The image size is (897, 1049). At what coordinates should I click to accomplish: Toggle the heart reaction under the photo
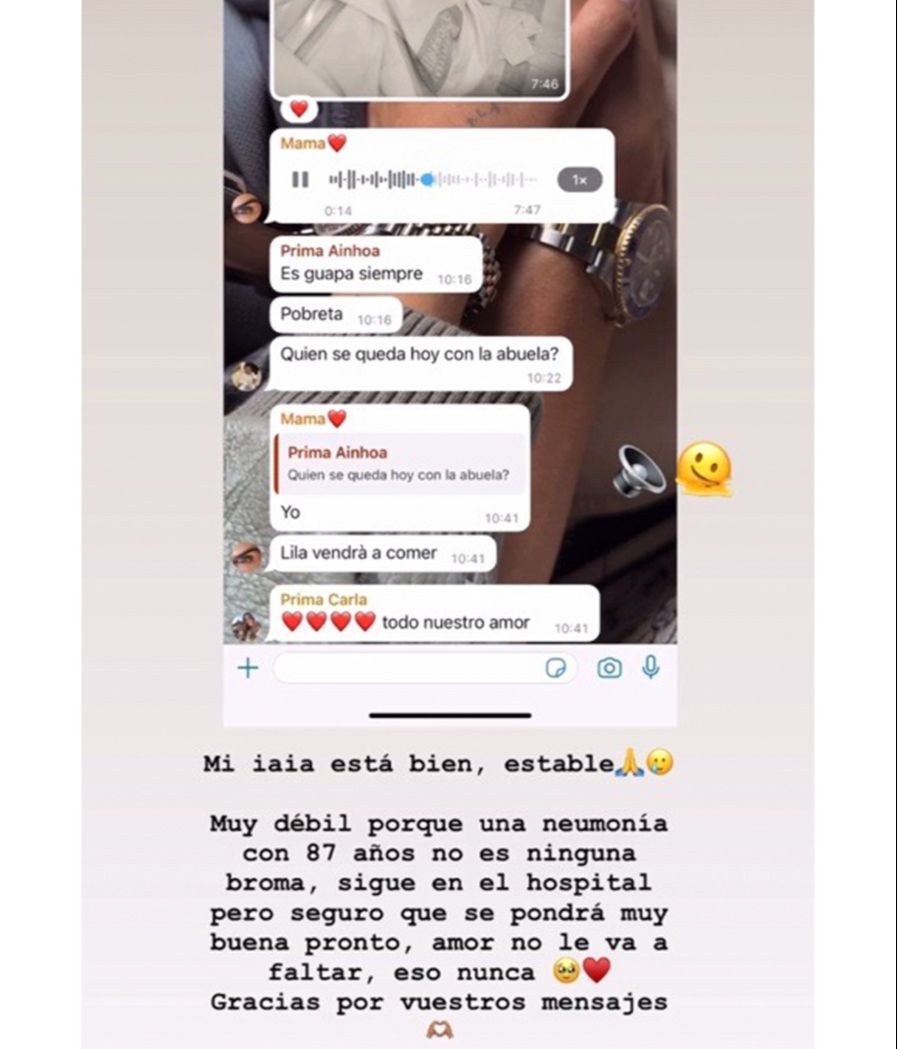tap(297, 108)
